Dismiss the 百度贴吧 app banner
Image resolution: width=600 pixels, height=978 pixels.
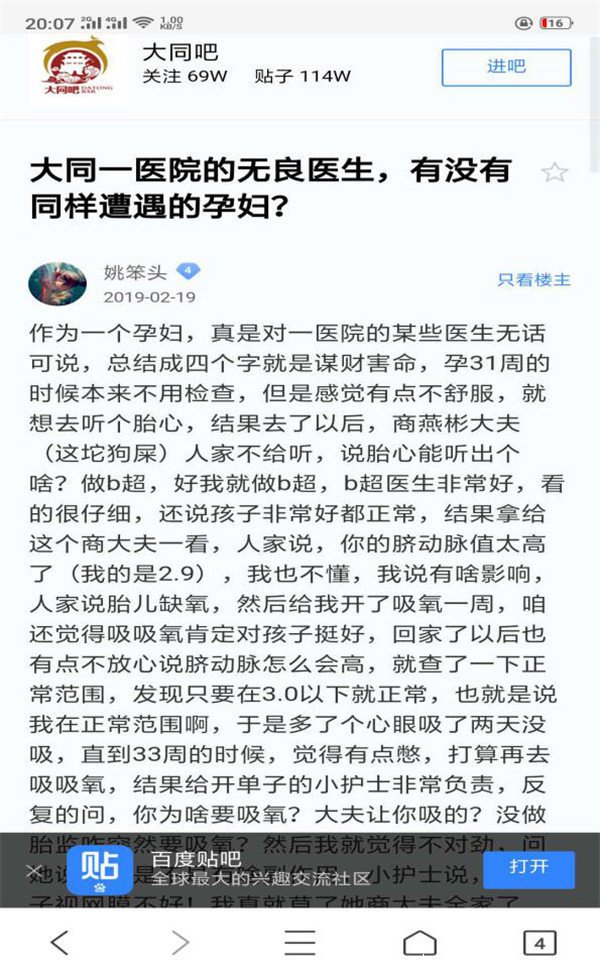pos(34,871)
